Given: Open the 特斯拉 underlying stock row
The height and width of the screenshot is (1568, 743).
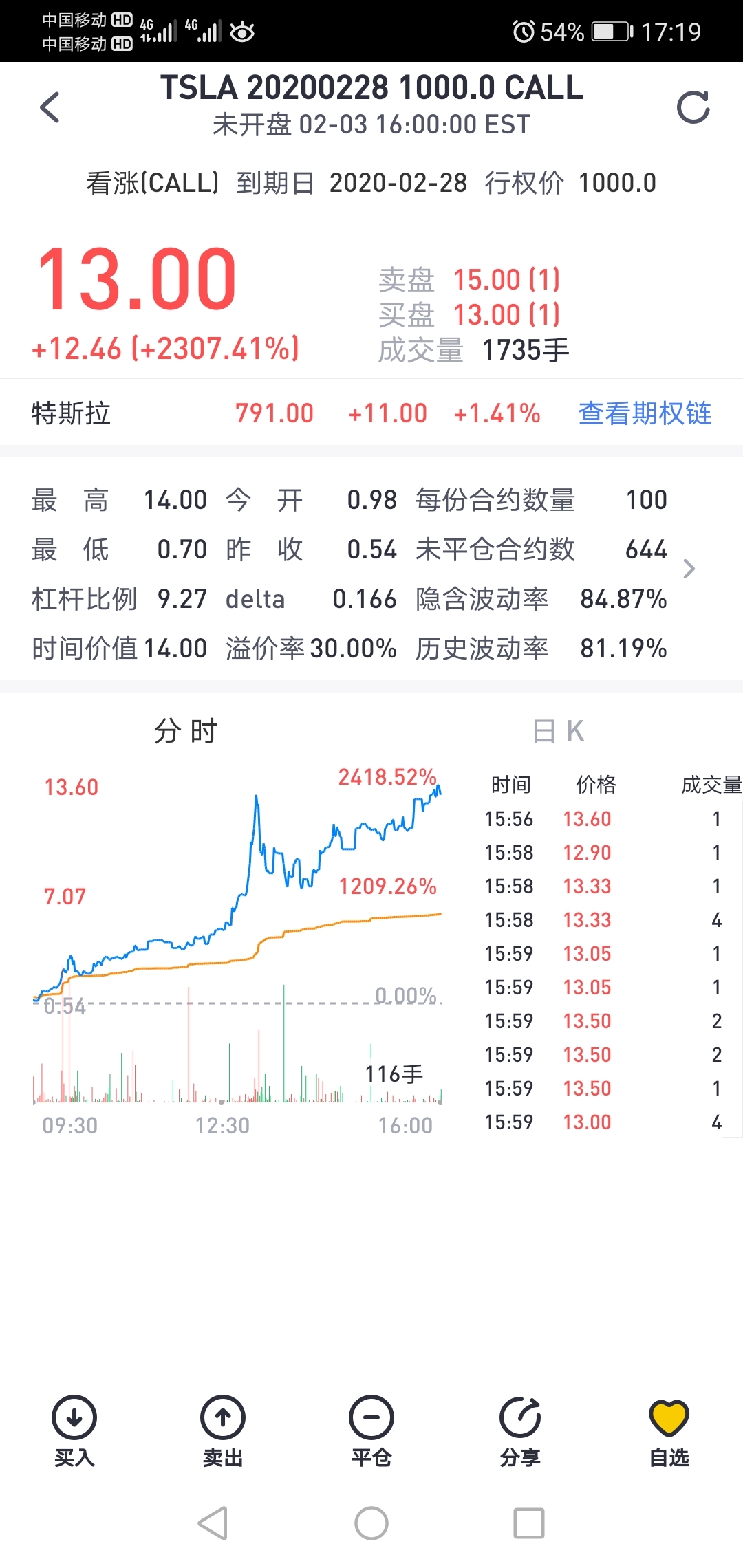Looking at the screenshot, I should [x=371, y=413].
